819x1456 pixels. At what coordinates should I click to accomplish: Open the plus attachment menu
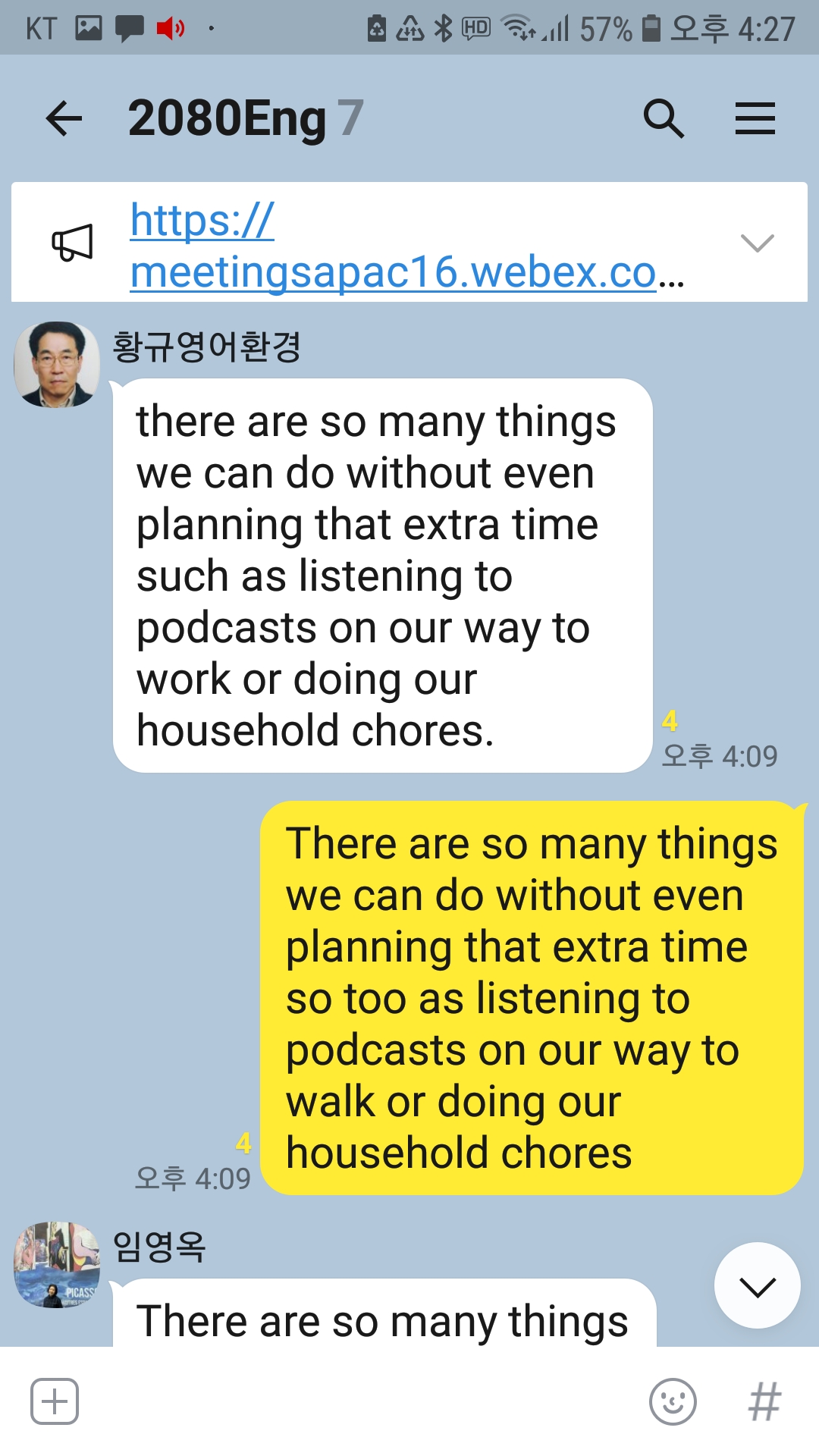point(55,1401)
